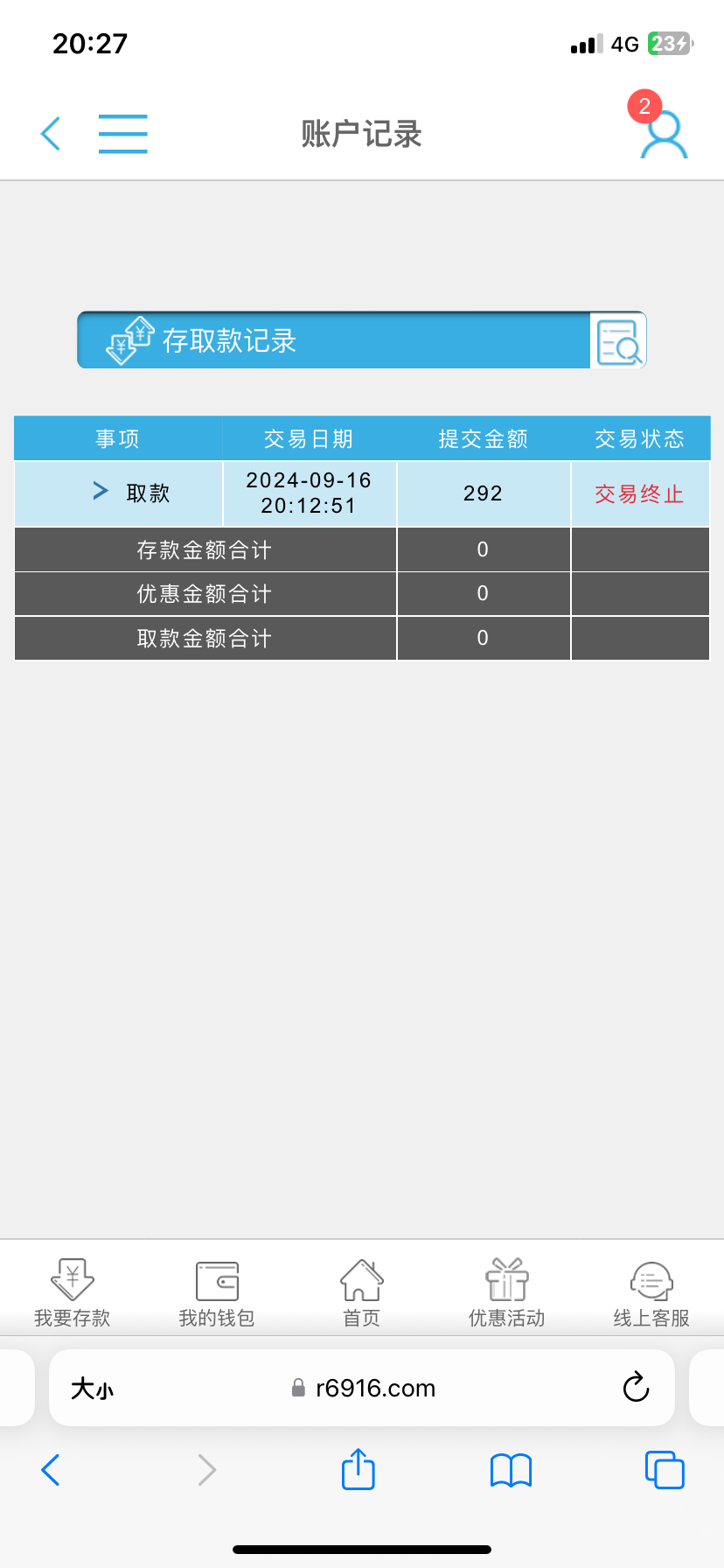Open the hamburger menu
724x1568 pixels.
click(x=122, y=134)
